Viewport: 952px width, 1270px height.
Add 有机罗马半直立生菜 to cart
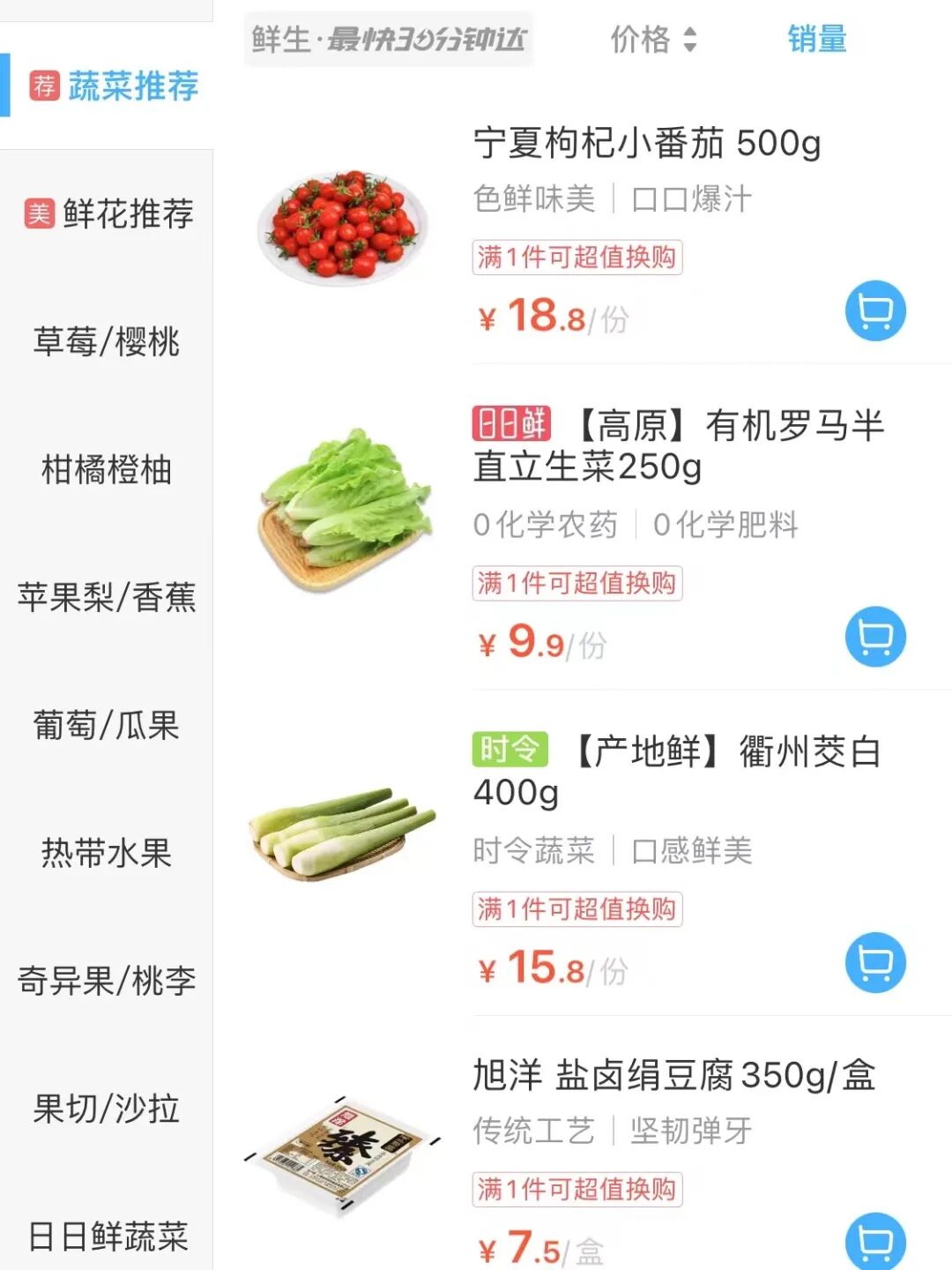(x=875, y=637)
